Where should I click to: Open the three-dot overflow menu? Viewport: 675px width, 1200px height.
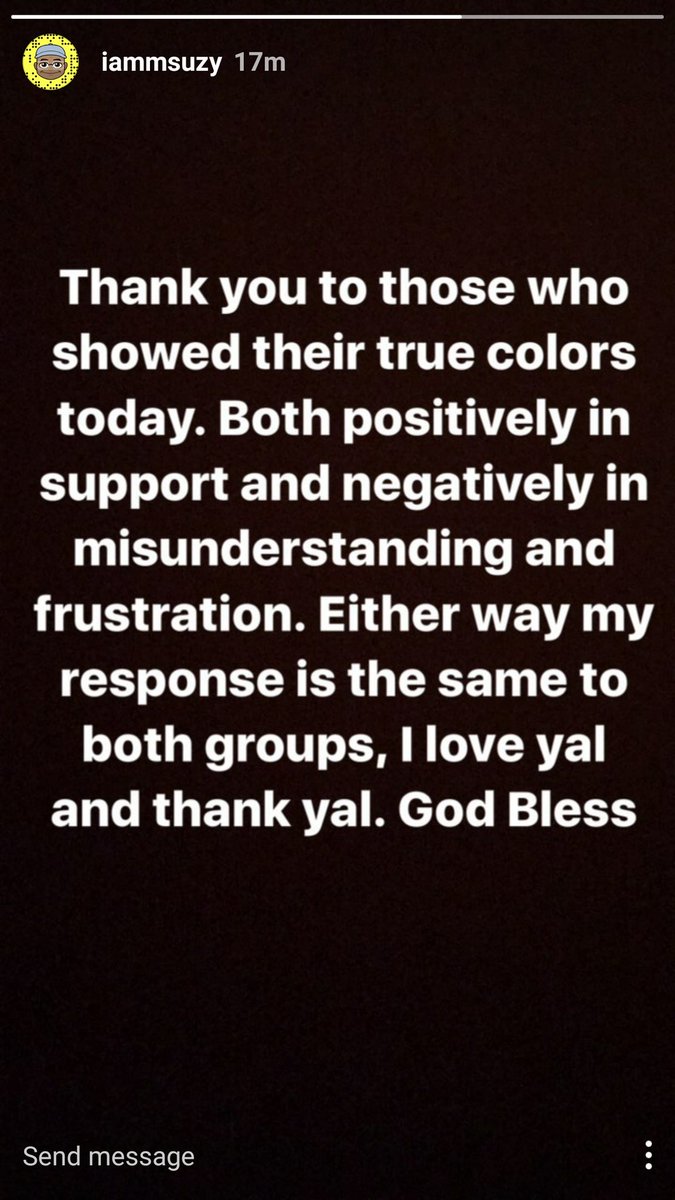click(648, 1155)
